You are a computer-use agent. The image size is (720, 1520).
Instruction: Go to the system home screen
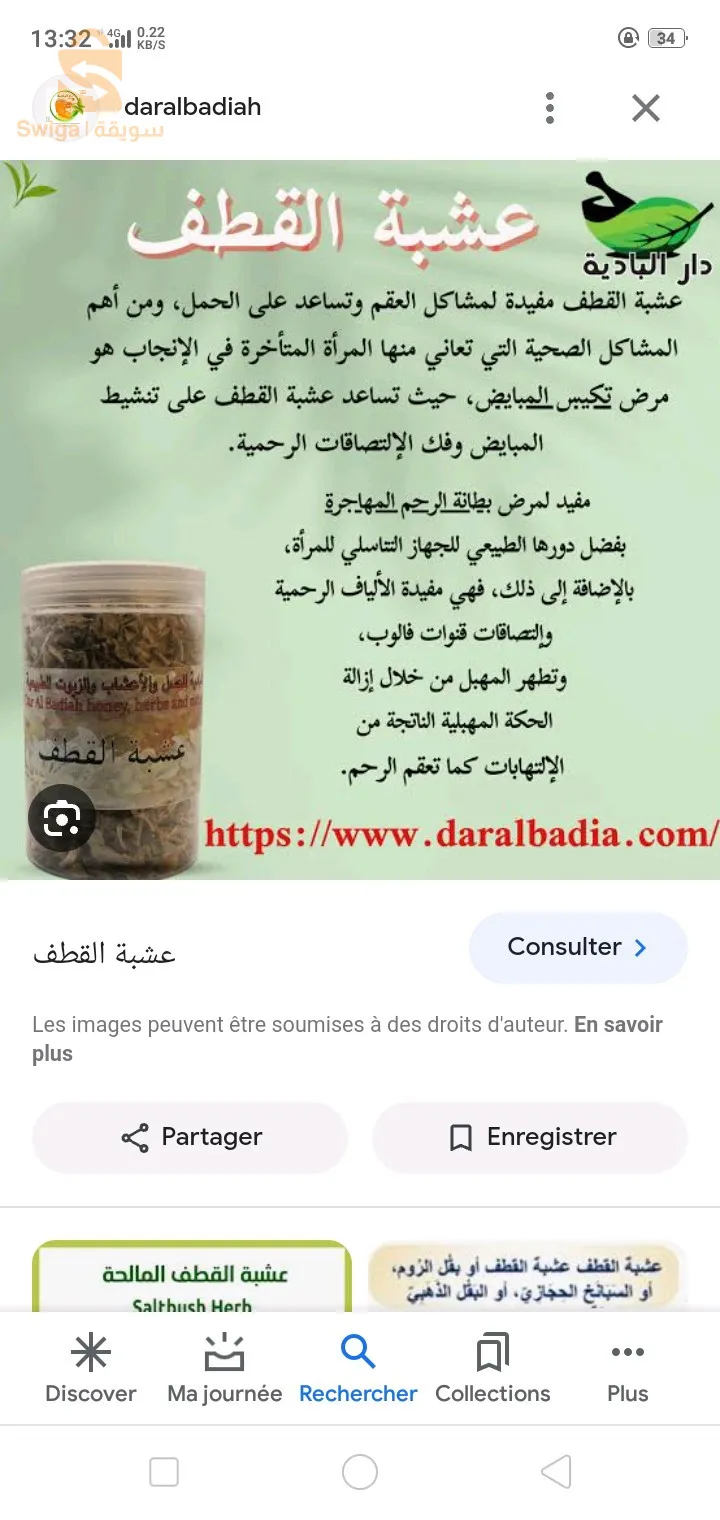[x=360, y=1472]
